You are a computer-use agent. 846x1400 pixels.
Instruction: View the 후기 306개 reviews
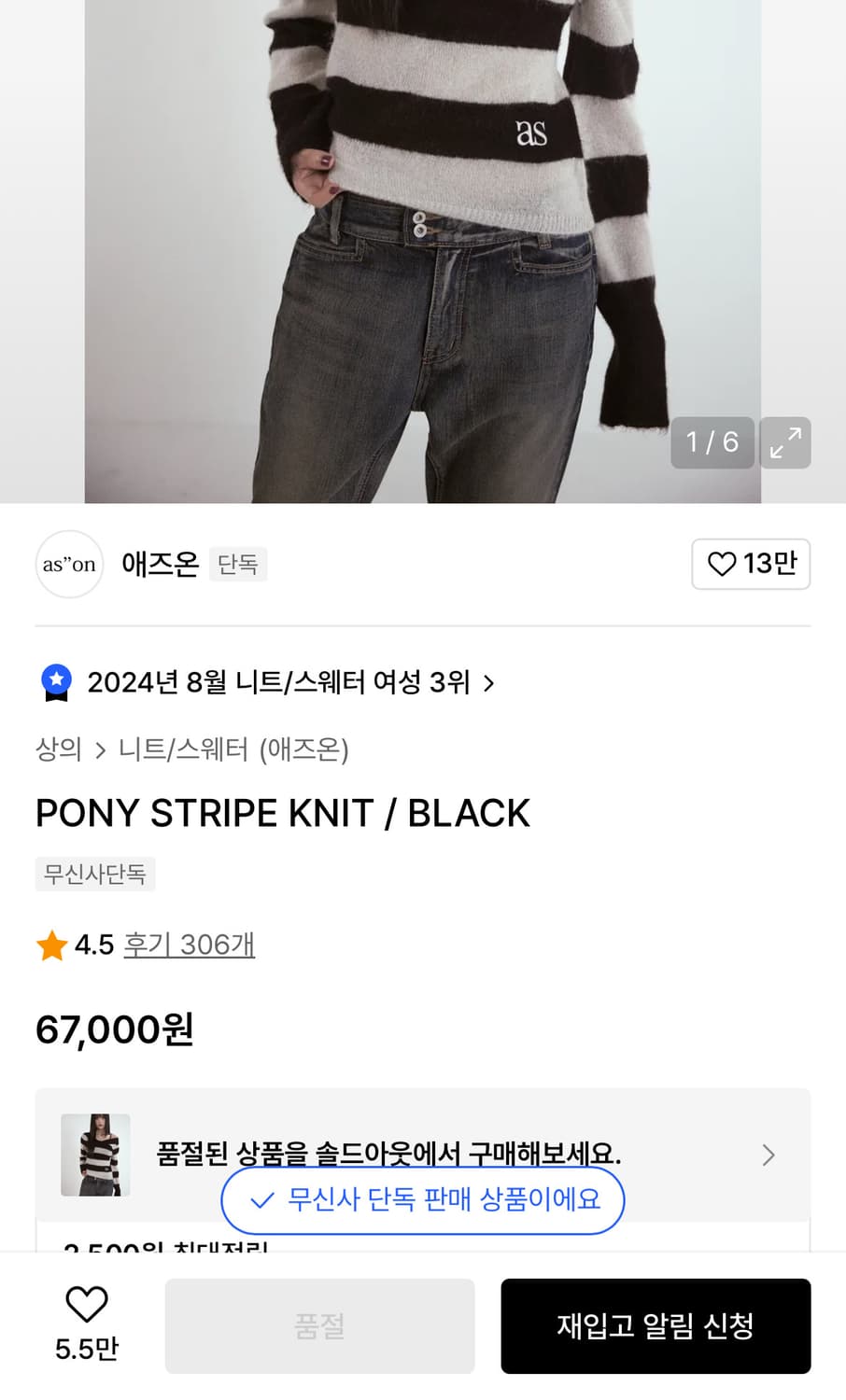click(x=189, y=945)
